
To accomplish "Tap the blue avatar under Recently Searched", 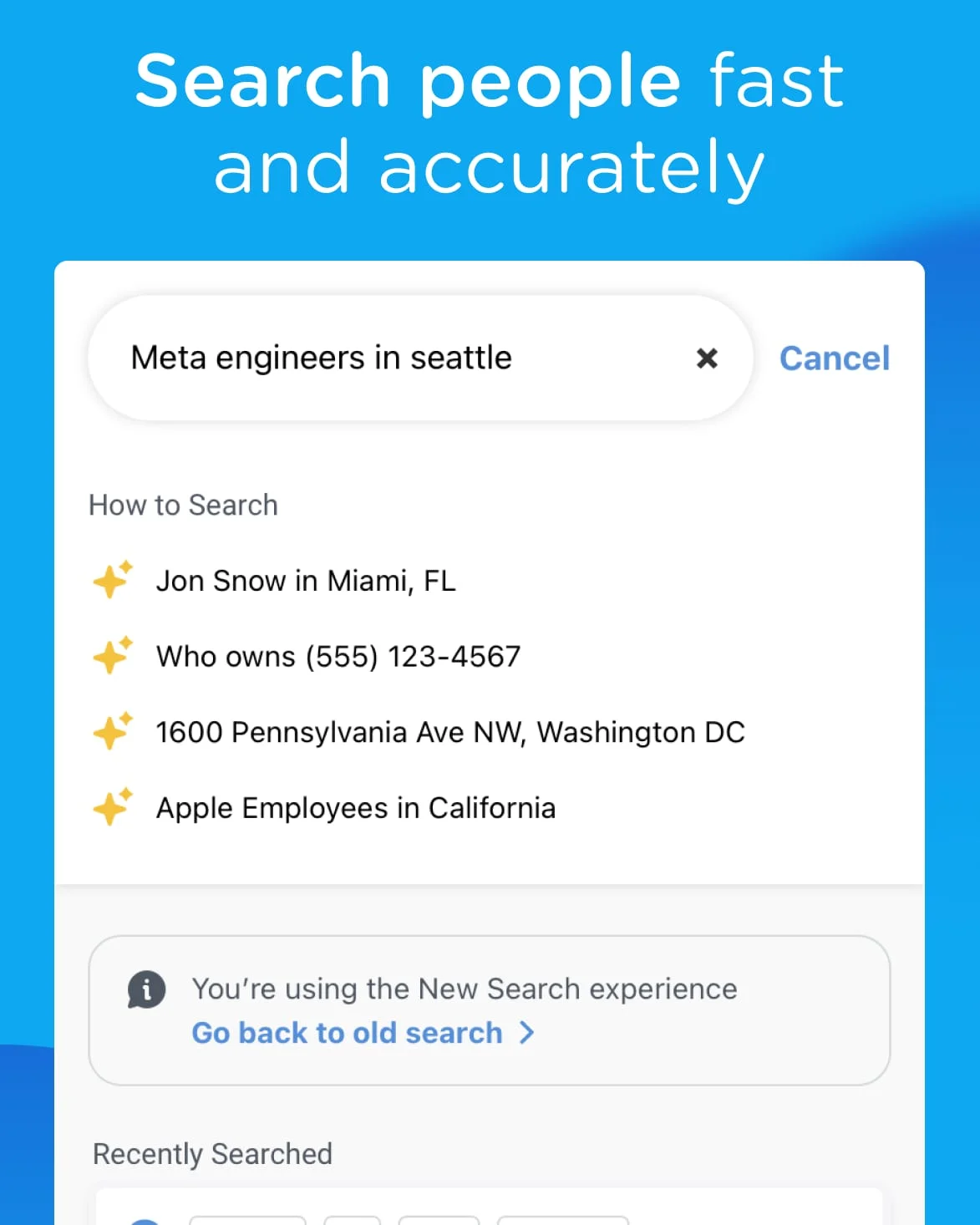I will click(x=146, y=1220).
